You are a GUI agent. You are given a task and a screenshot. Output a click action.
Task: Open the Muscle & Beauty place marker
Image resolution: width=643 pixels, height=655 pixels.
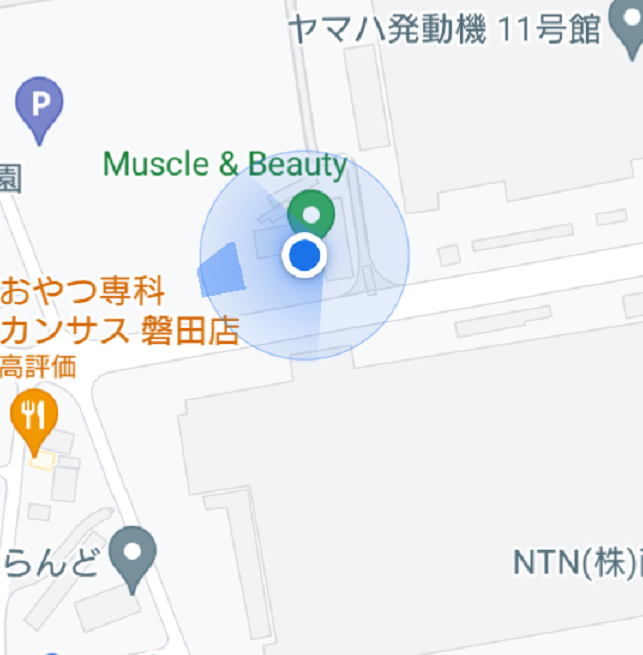pos(311,212)
